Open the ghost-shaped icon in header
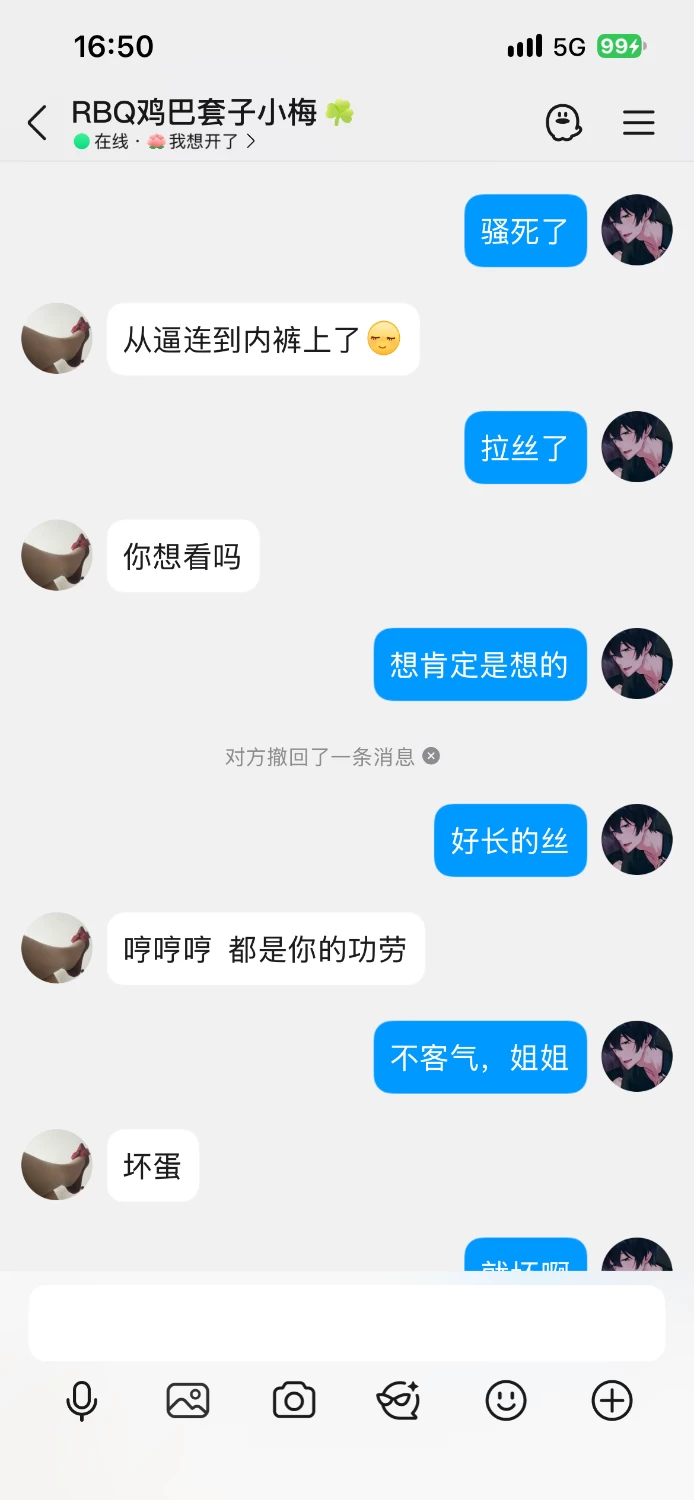This screenshot has width=694, height=1500. (564, 123)
